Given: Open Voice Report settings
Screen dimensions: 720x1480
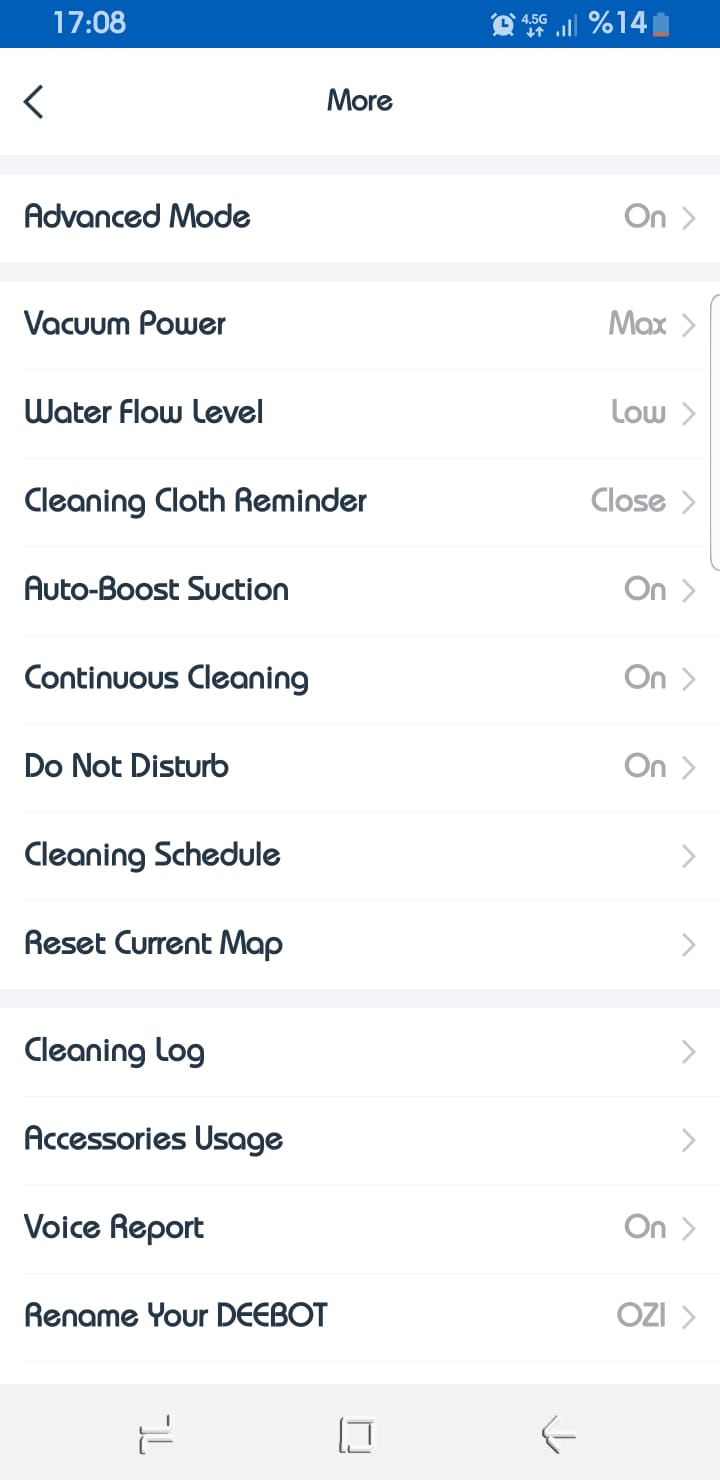Looking at the screenshot, I should (360, 1228).
